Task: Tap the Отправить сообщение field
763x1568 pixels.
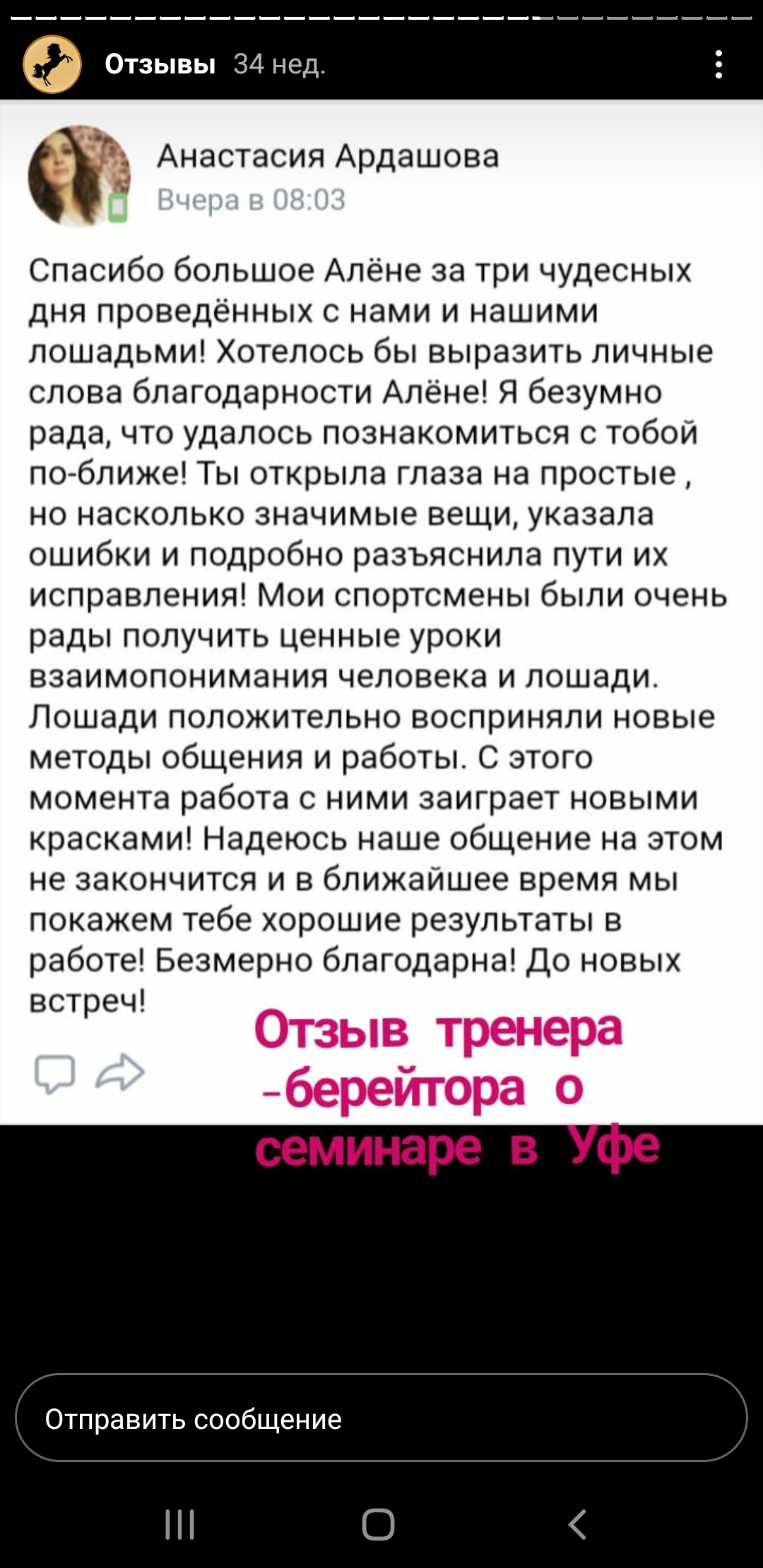Action: (381, 1418)
